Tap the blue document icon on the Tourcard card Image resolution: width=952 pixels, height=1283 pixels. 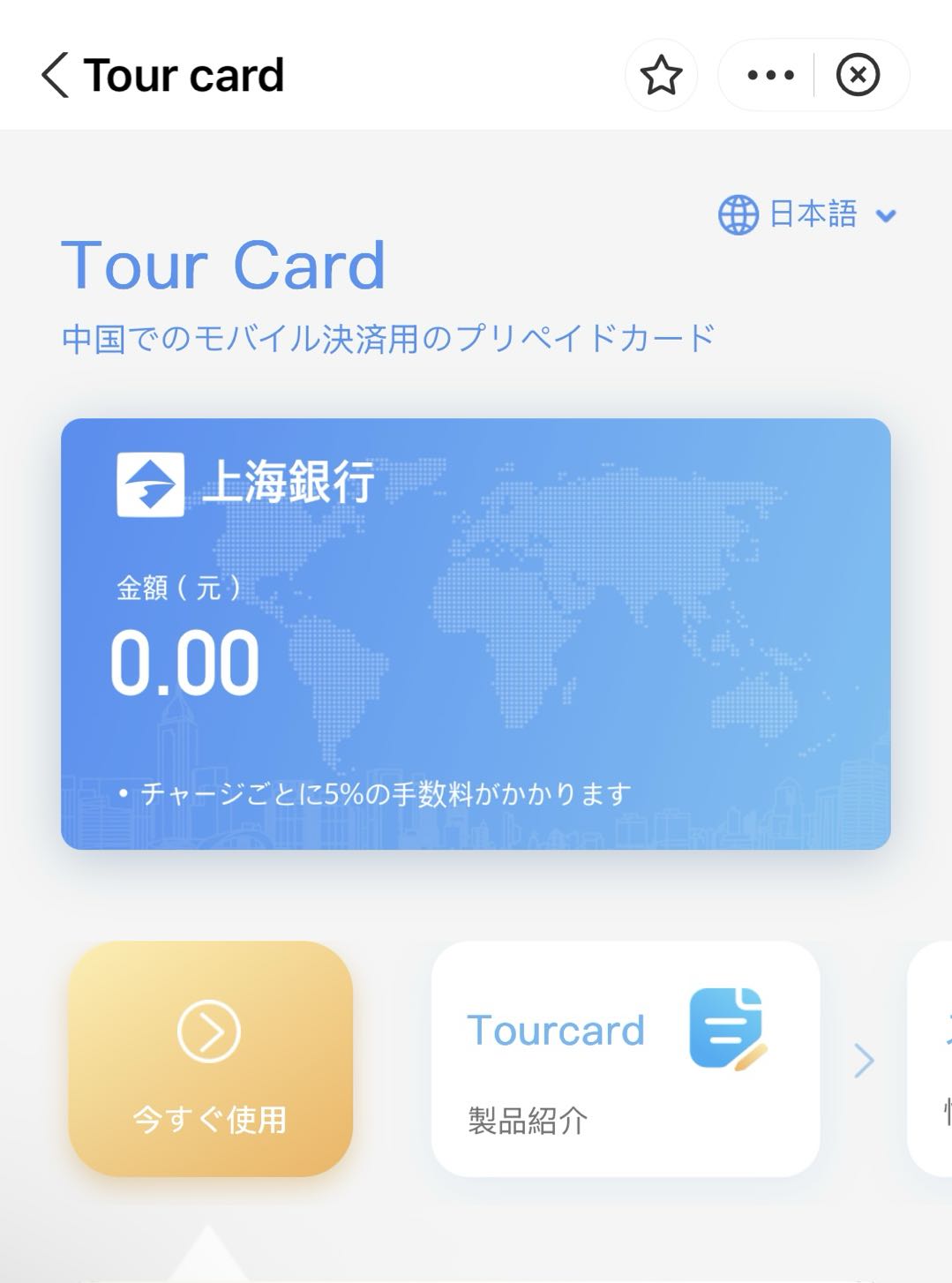(x=725, y=1029)
